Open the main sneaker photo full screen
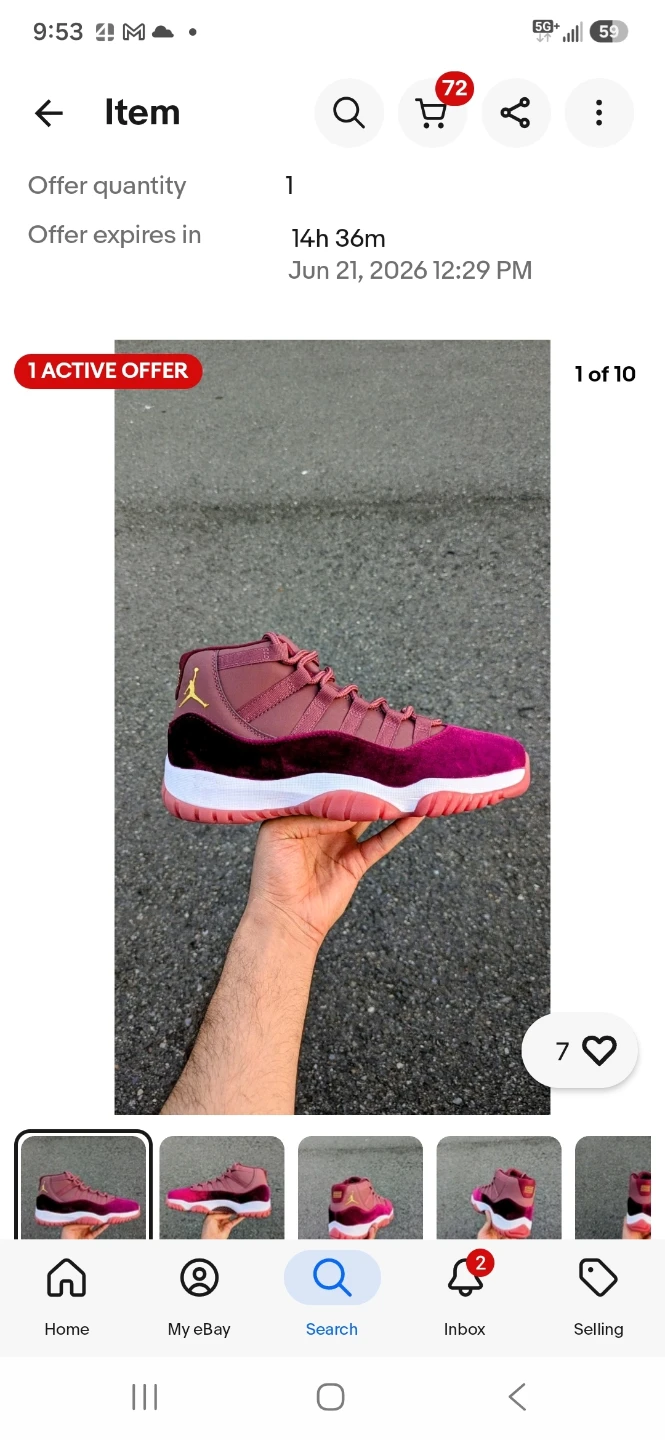Viewport: 665px width, 1440px height. pos(332,727)
